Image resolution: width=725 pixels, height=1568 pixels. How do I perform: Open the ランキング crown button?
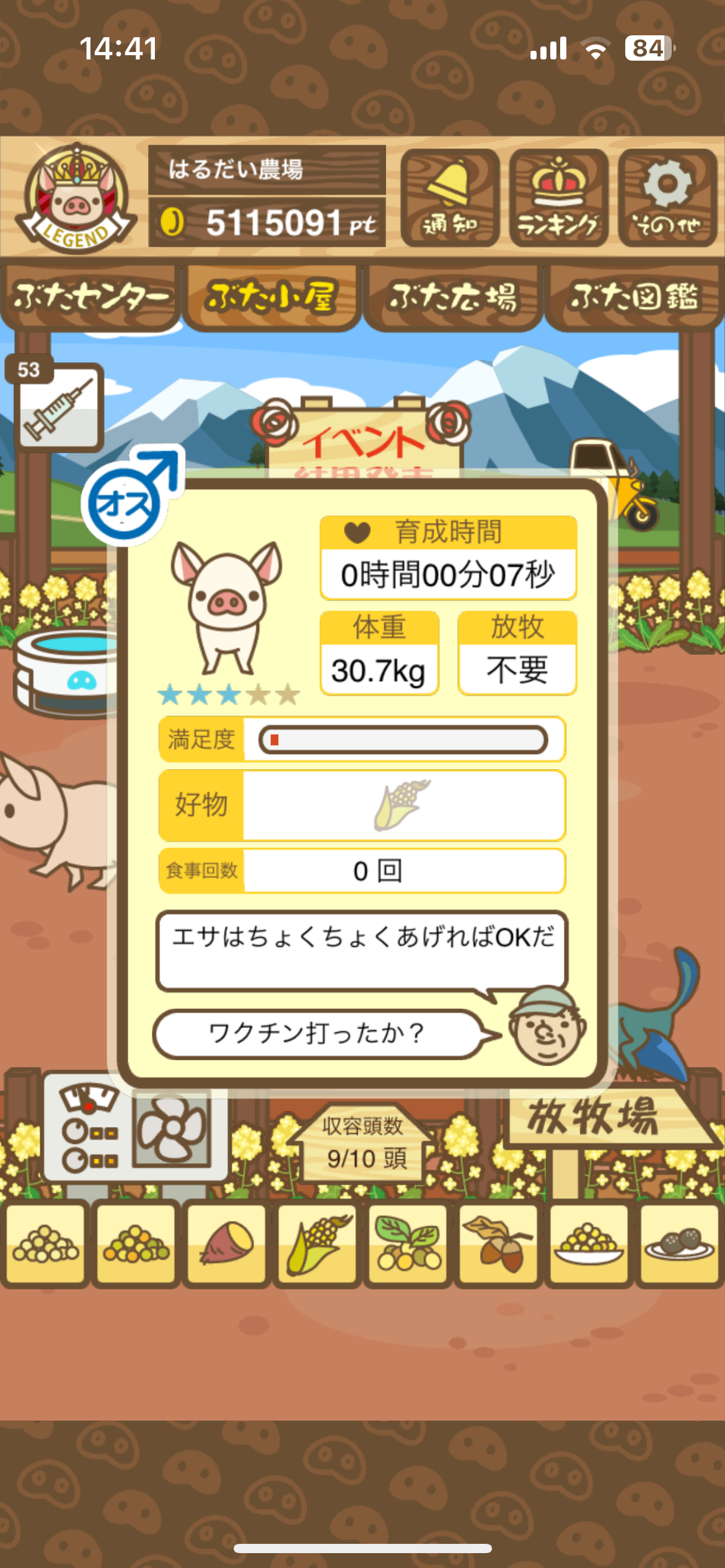[x=558, y=198]
